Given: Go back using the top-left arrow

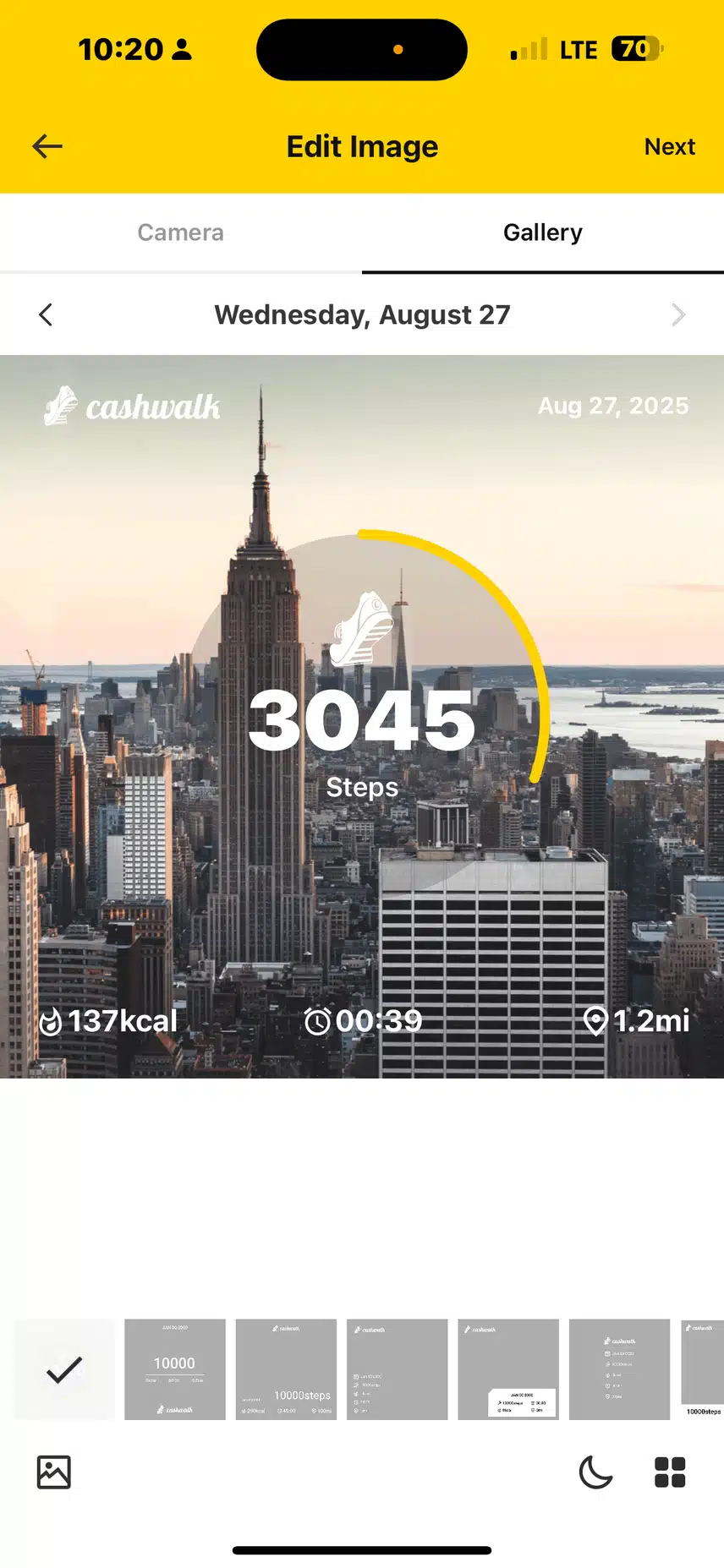Looking at the screenshot, I should pyautogui.click(x=47, y=146).
